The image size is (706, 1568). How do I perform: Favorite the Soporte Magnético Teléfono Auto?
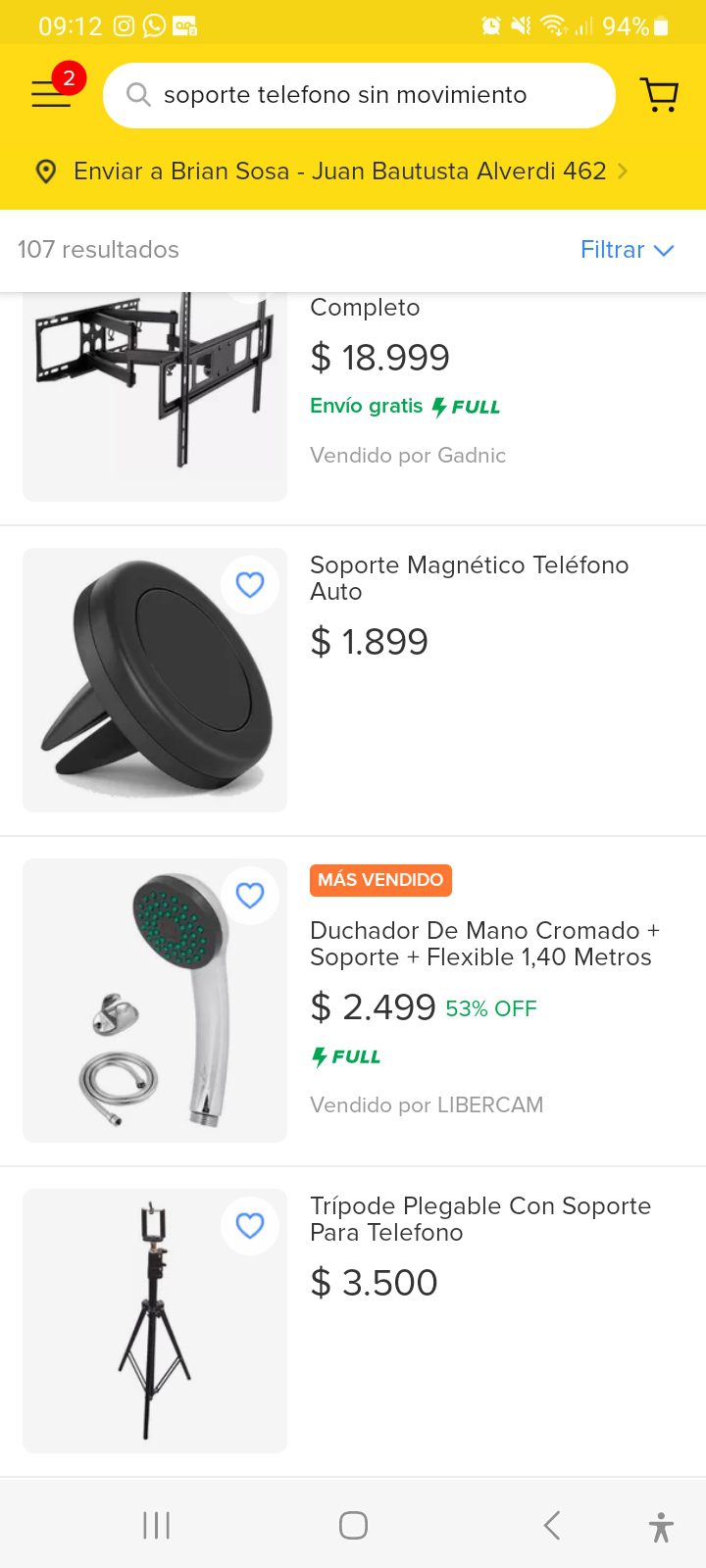250,585
